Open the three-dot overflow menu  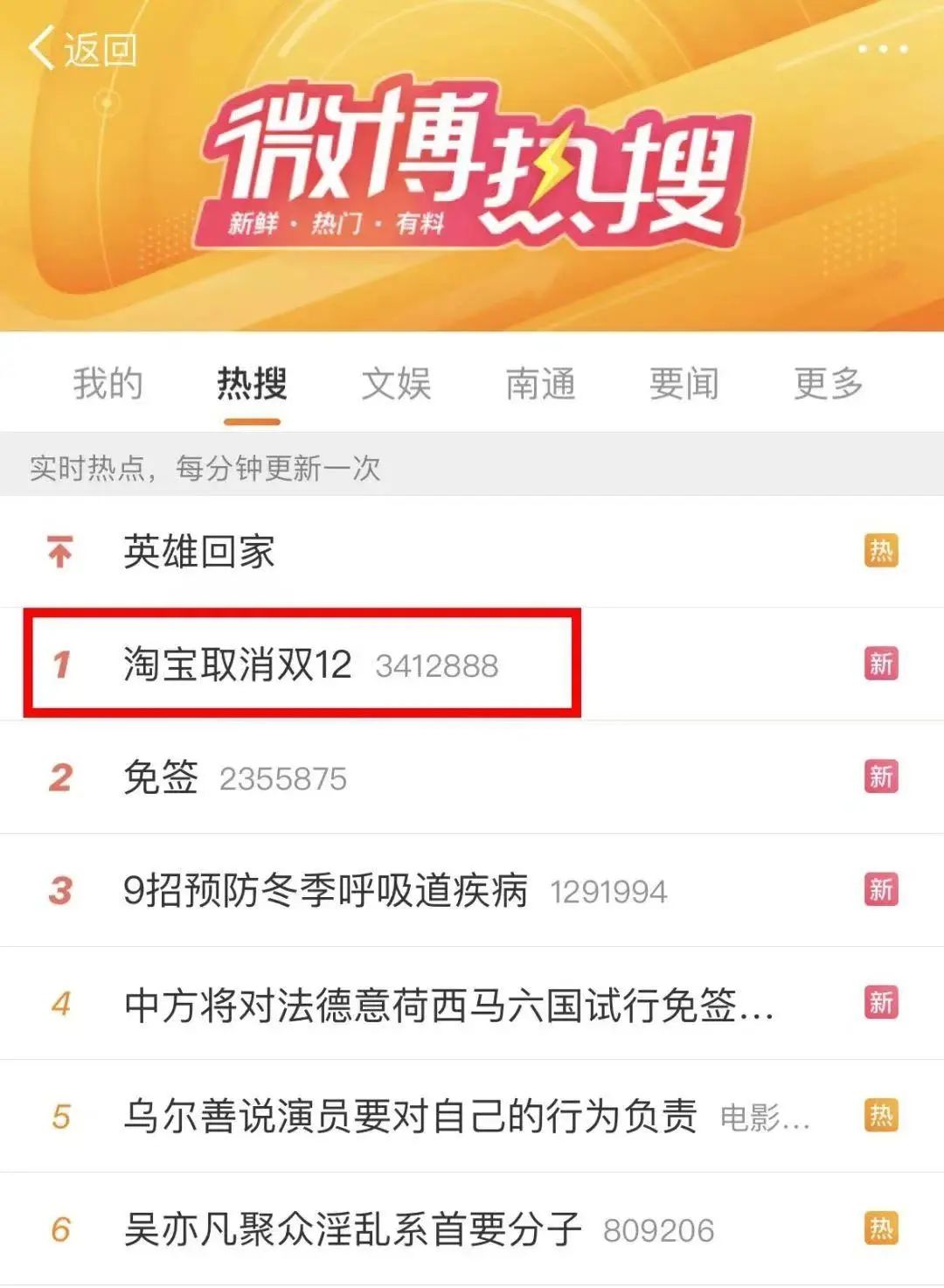coord(882,49)
